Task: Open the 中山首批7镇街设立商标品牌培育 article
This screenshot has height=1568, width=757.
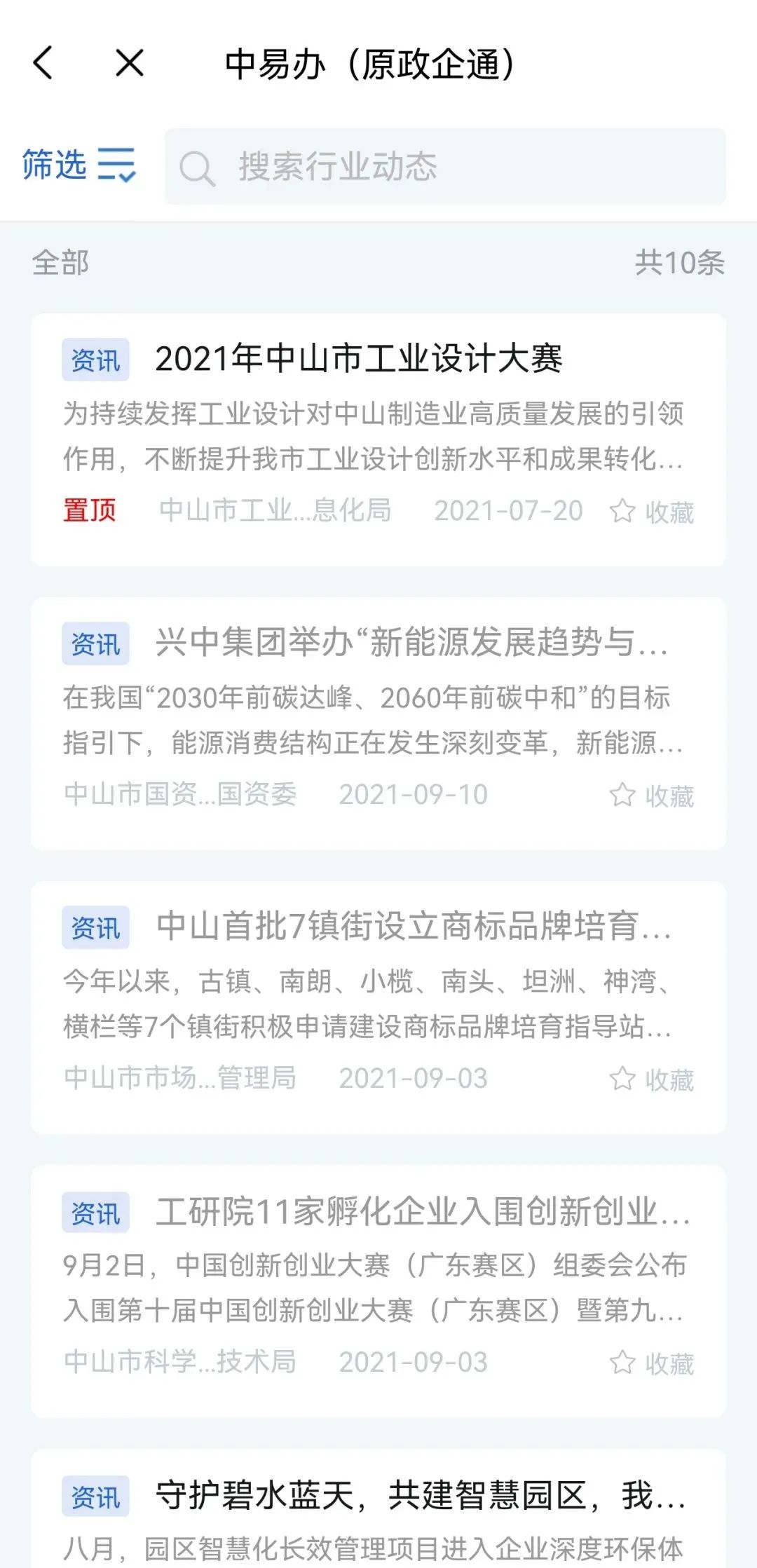Action: (413, 927)
